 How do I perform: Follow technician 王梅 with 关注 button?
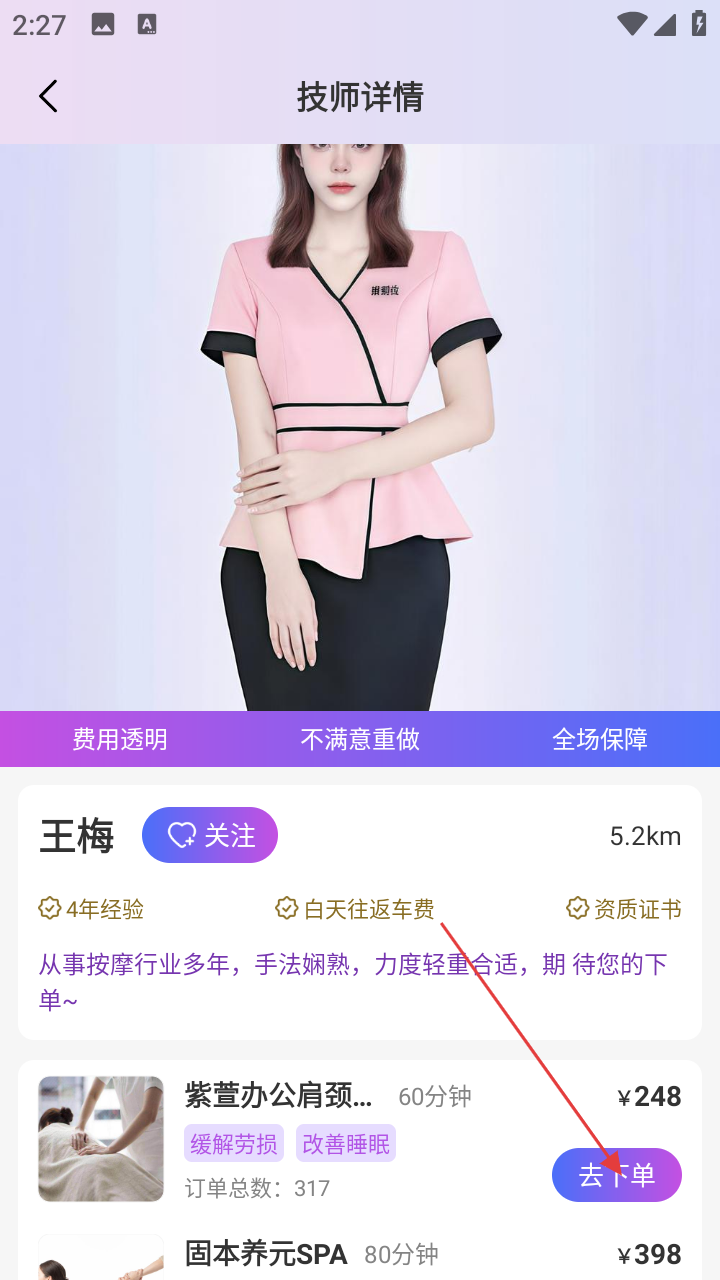tap(210, 835)
